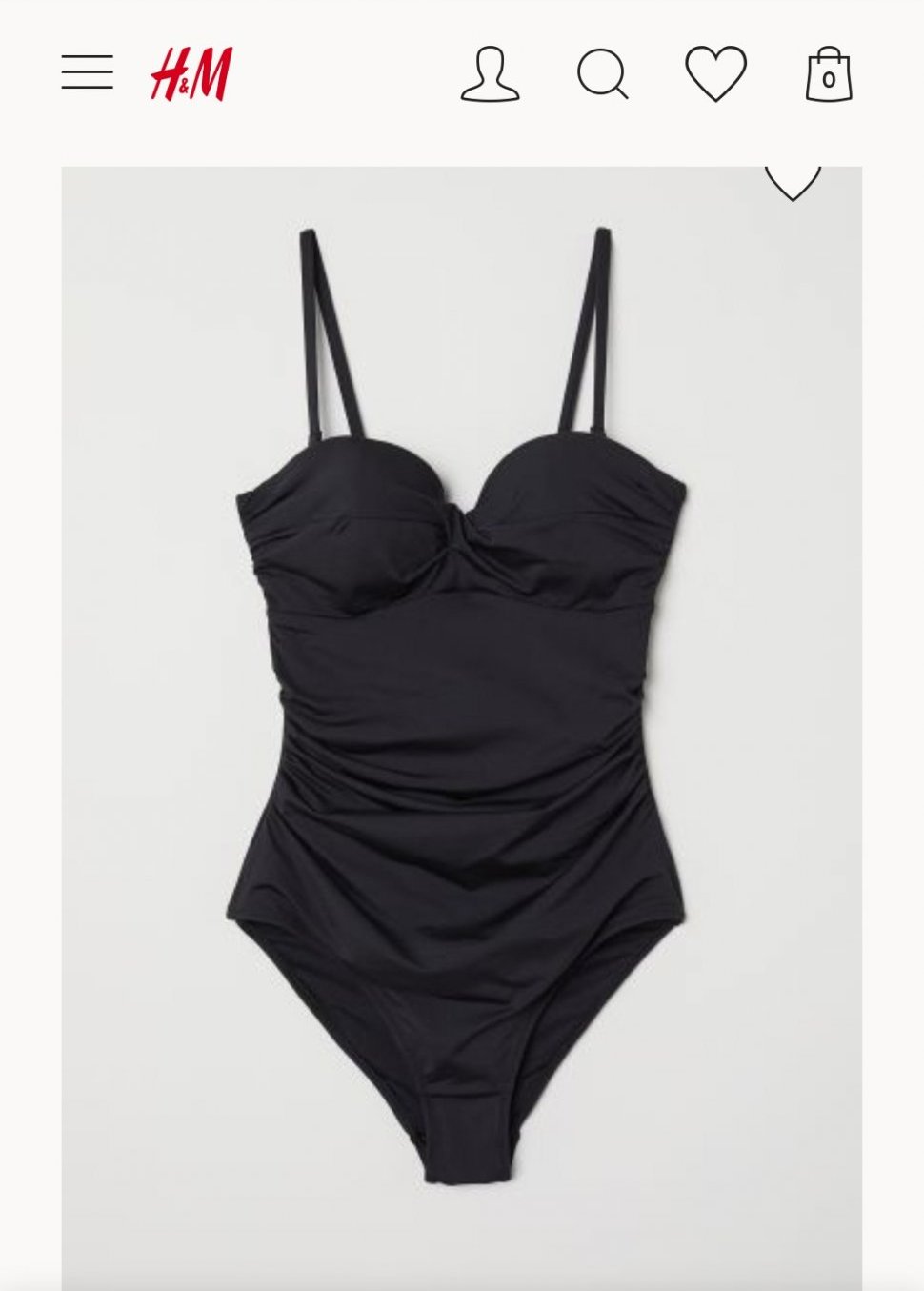Save this swimsuit with the heart on the image
Screen dimensions: 924x1291
pyautogui.click(x=793, y=181)
